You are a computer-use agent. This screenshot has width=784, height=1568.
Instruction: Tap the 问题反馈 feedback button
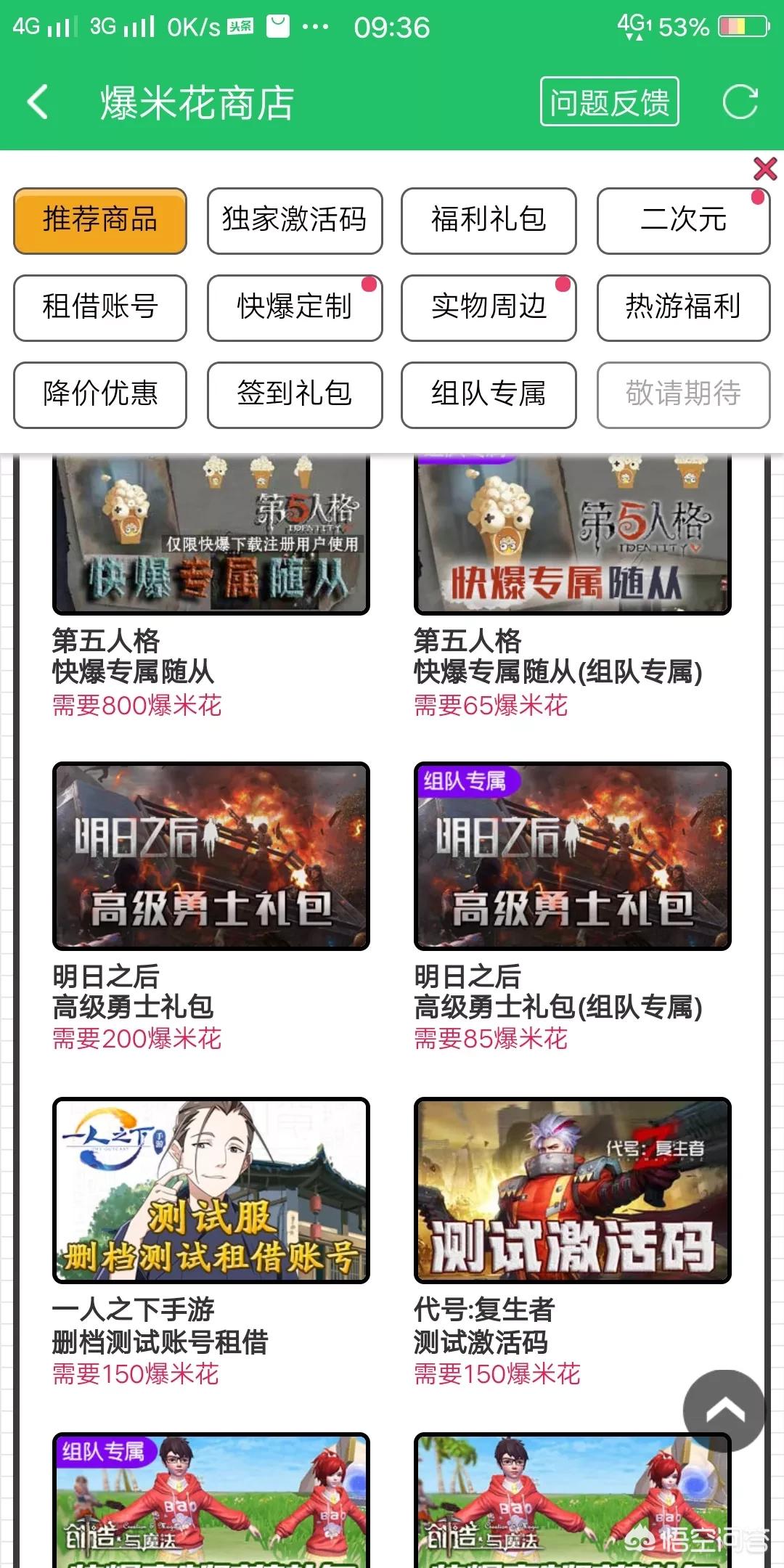click(610, 102)
